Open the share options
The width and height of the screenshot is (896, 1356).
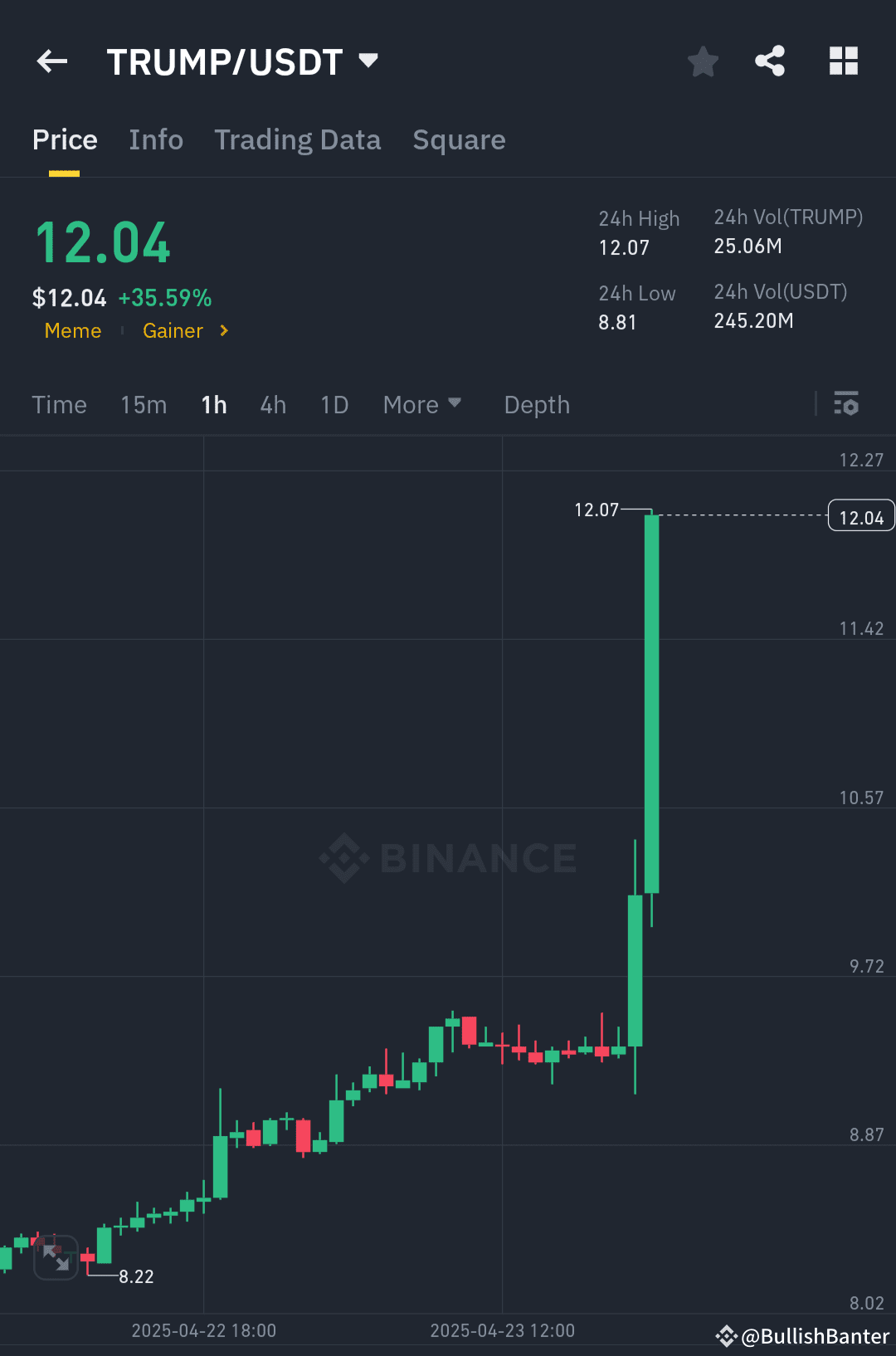tap(770, 61)
